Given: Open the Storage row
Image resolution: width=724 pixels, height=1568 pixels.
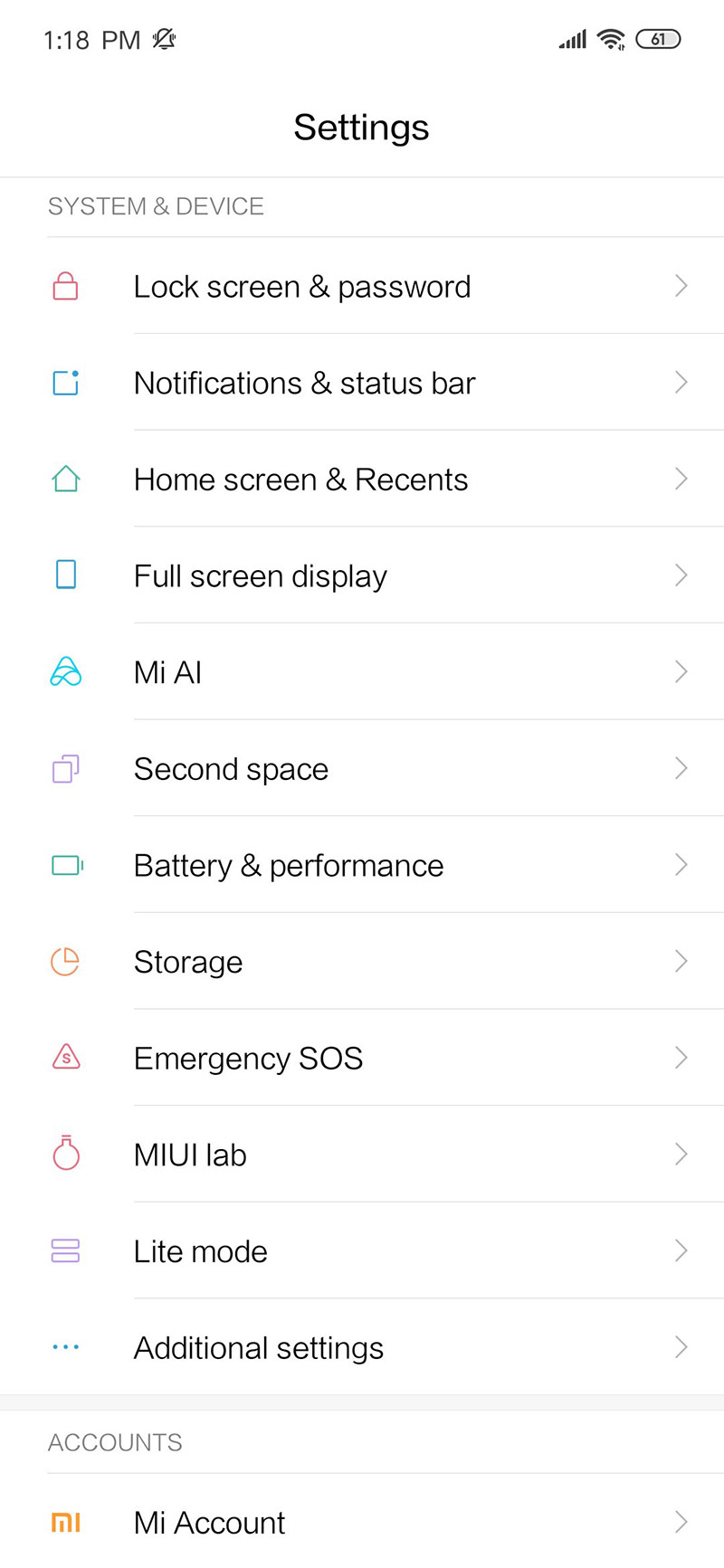Looking at the screenshot, I should [188, 962].
